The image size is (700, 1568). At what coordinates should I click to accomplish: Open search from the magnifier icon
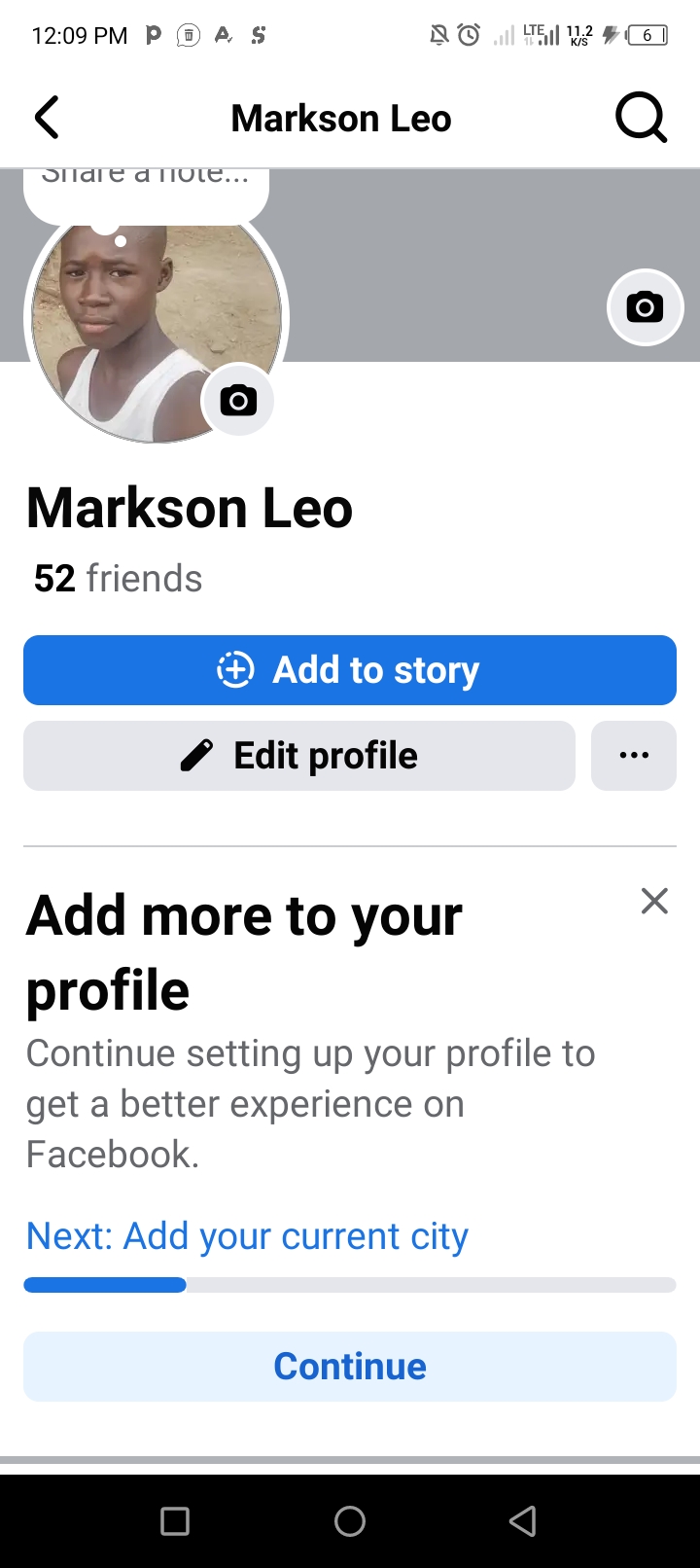coord(641,119)
